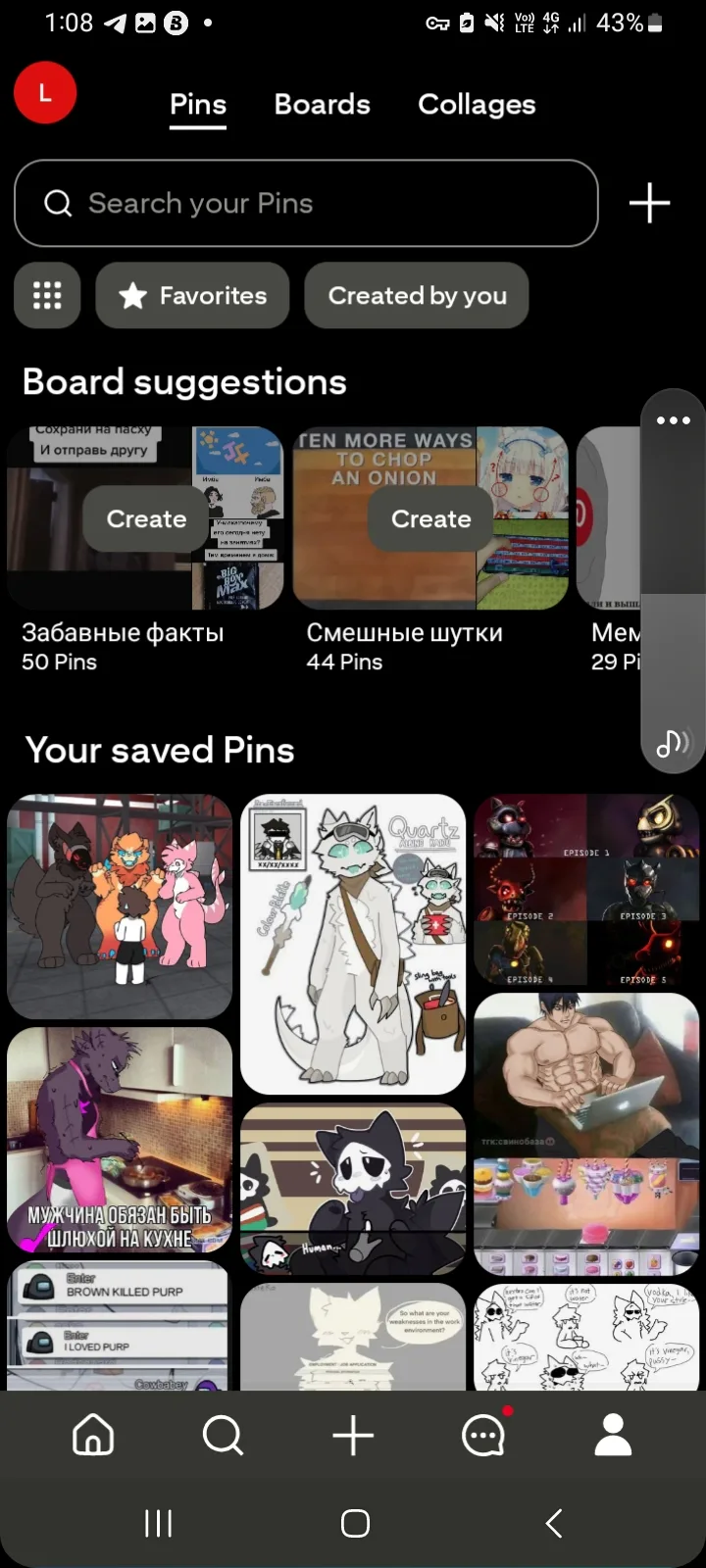Open the pin with Episode 1 to 5 grid
Screen dimensions: 706x1568
586,890
